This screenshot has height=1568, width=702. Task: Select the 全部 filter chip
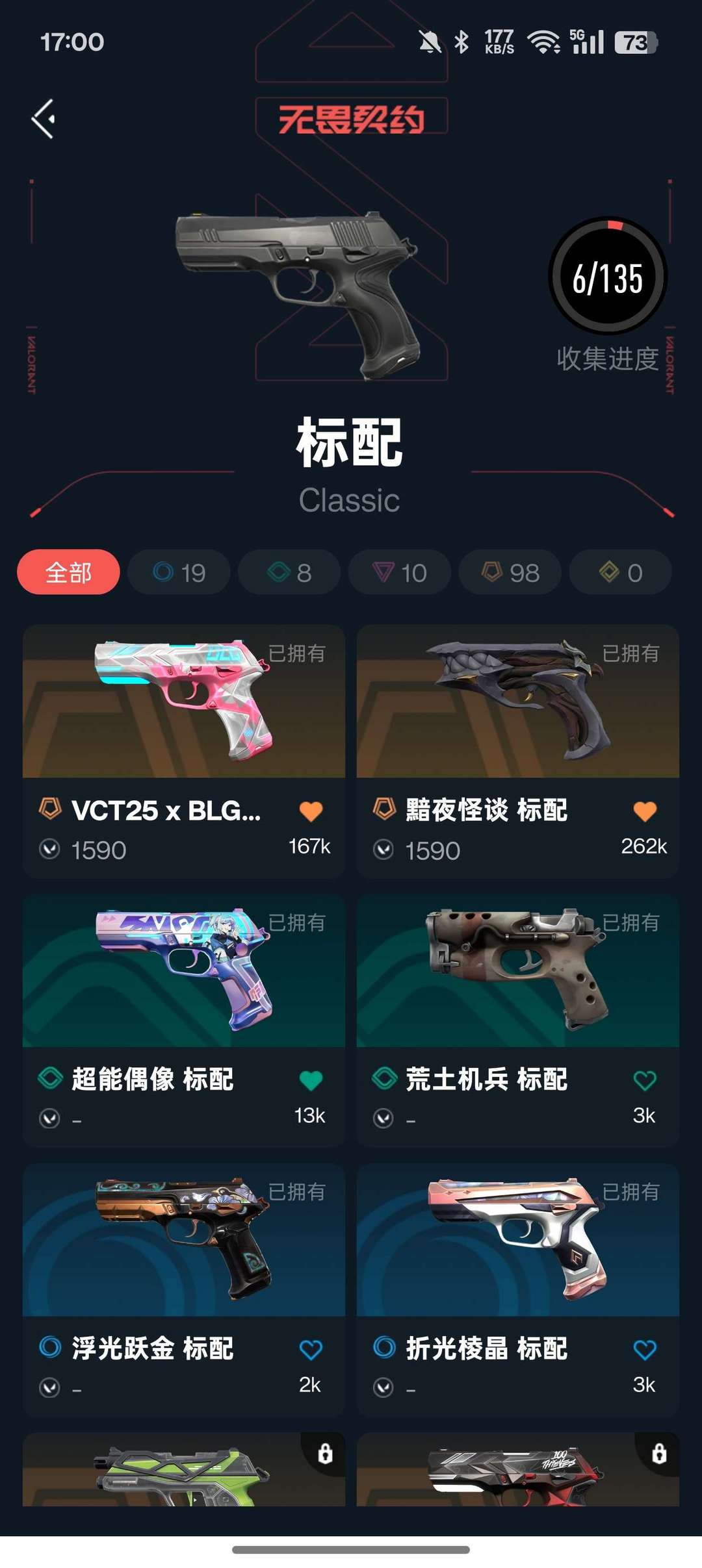point(68,572)
